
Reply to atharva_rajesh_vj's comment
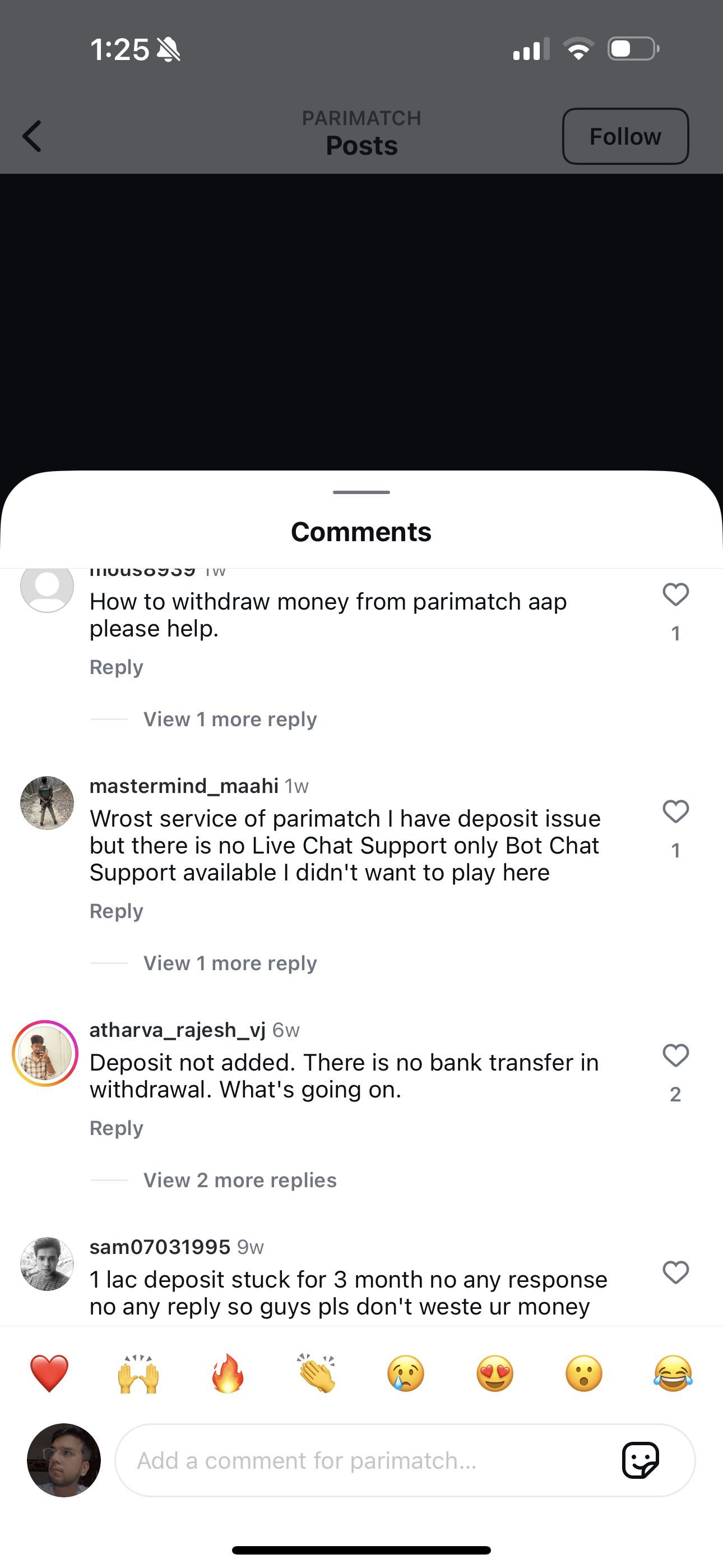click(x=116, y=1128)
